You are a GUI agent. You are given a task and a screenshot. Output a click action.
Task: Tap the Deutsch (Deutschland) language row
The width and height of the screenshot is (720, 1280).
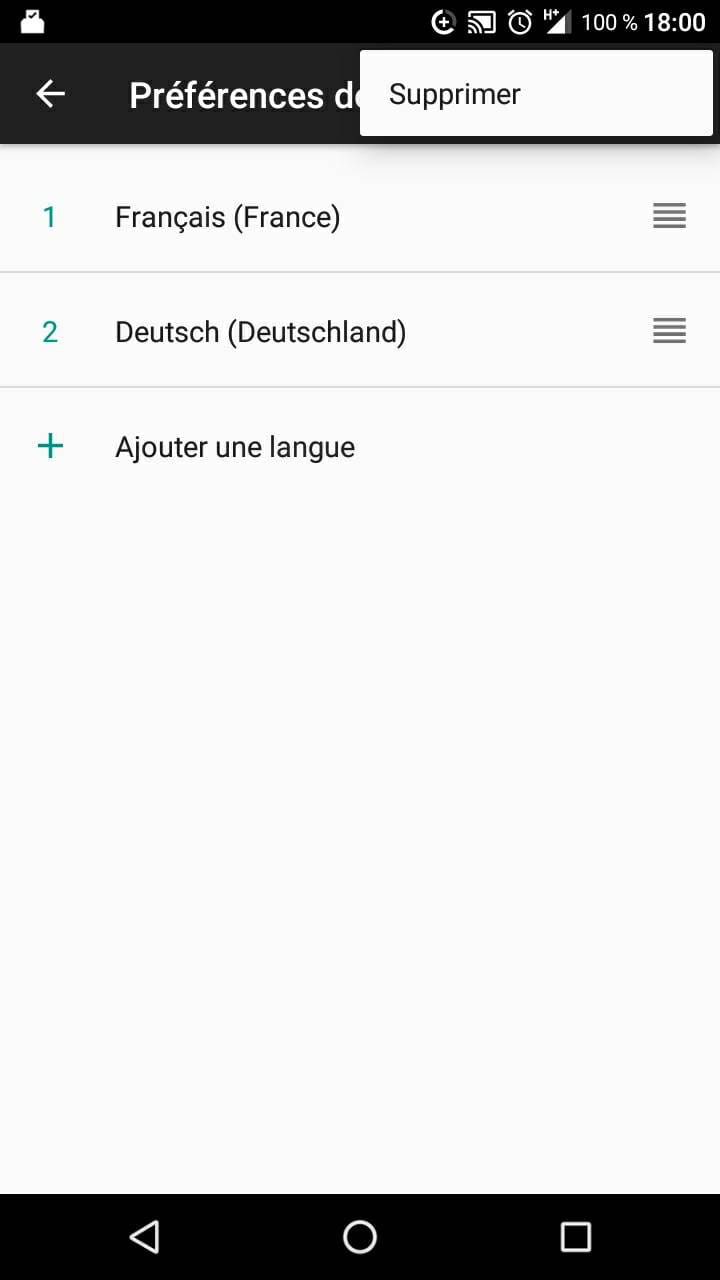360,331
